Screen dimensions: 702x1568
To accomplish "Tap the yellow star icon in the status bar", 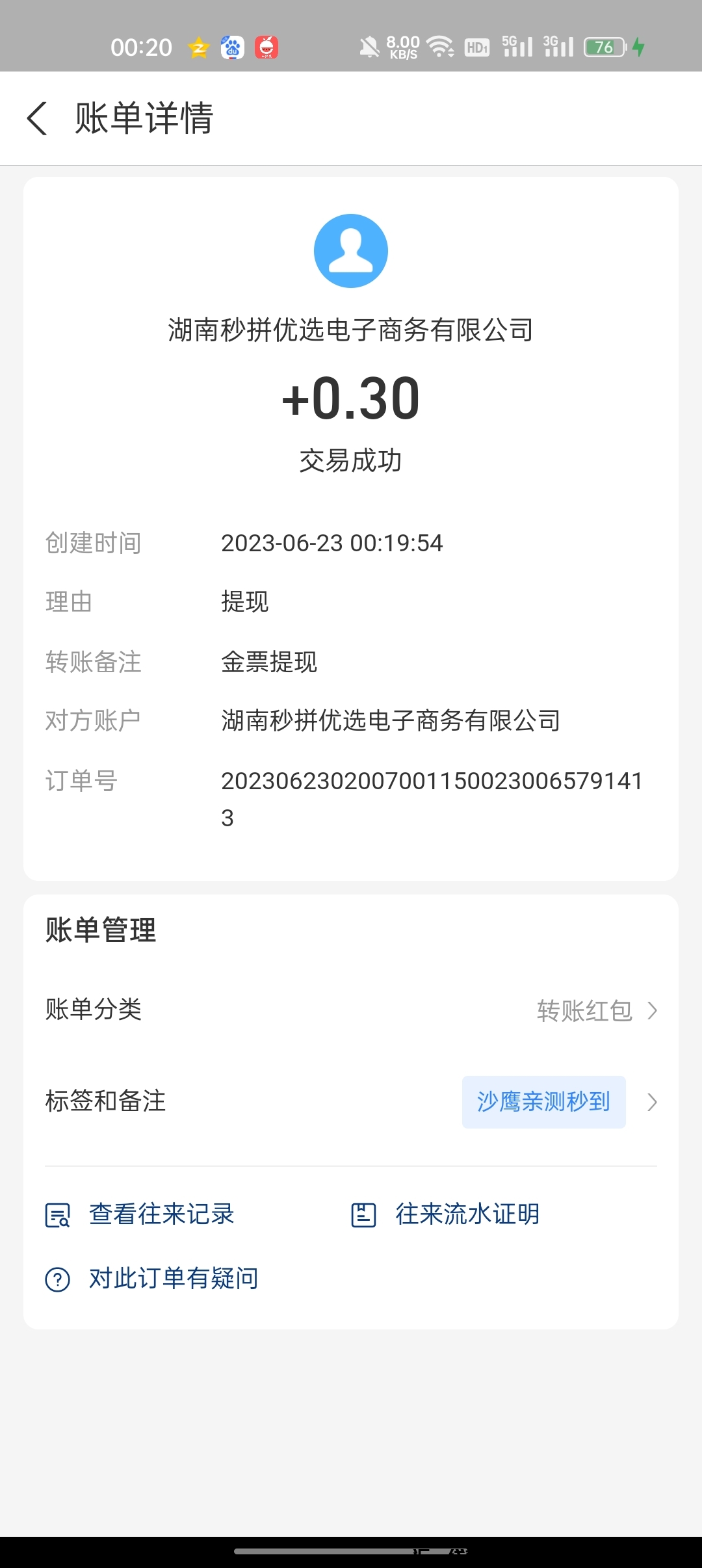I will pyautogui.click(x=197, y=47).
